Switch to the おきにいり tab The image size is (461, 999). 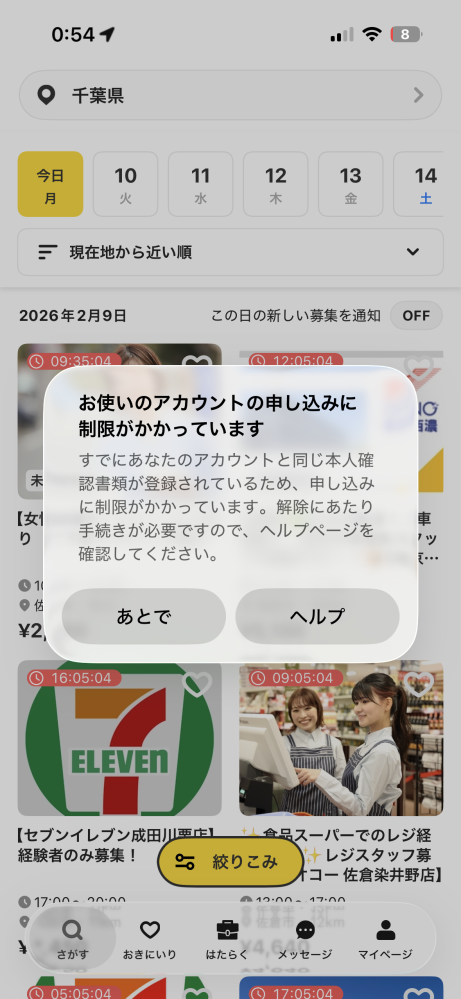coord(150,939)
